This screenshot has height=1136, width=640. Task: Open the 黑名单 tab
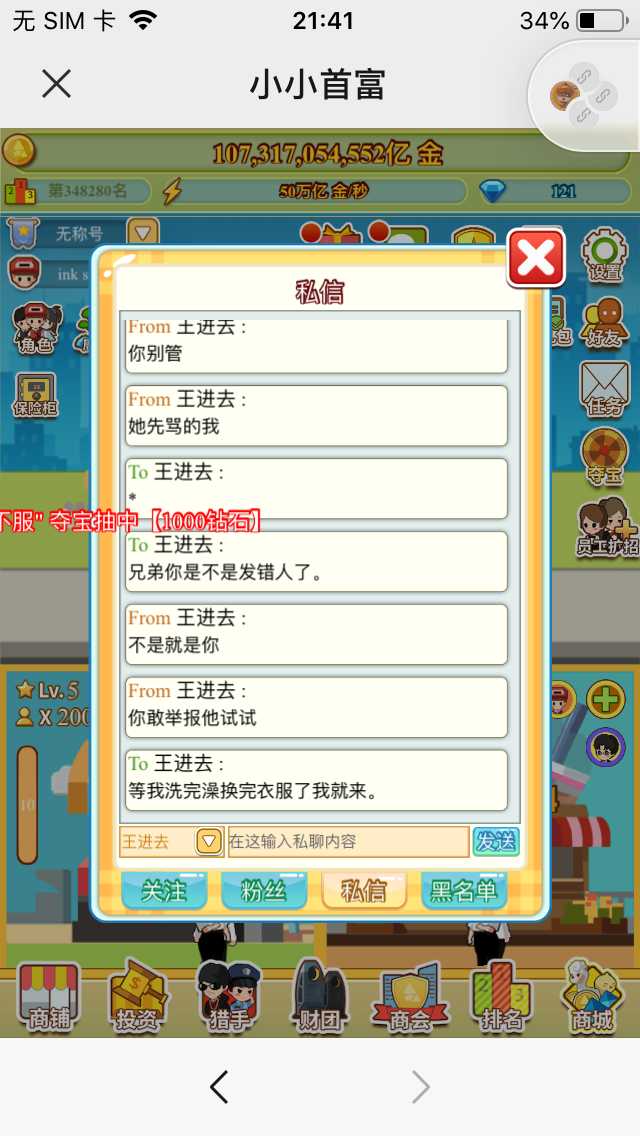tap(463, 891)
